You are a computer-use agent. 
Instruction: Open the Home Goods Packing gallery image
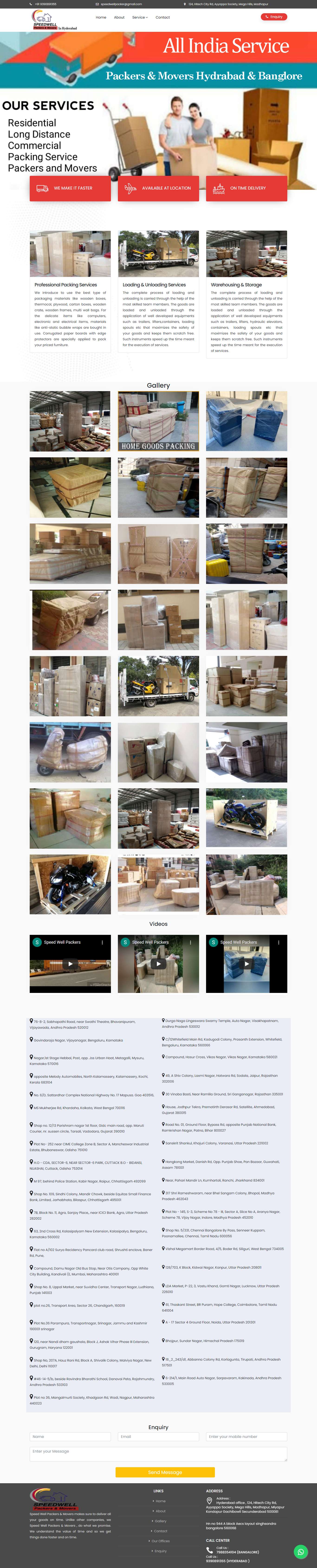coord(158,421)
